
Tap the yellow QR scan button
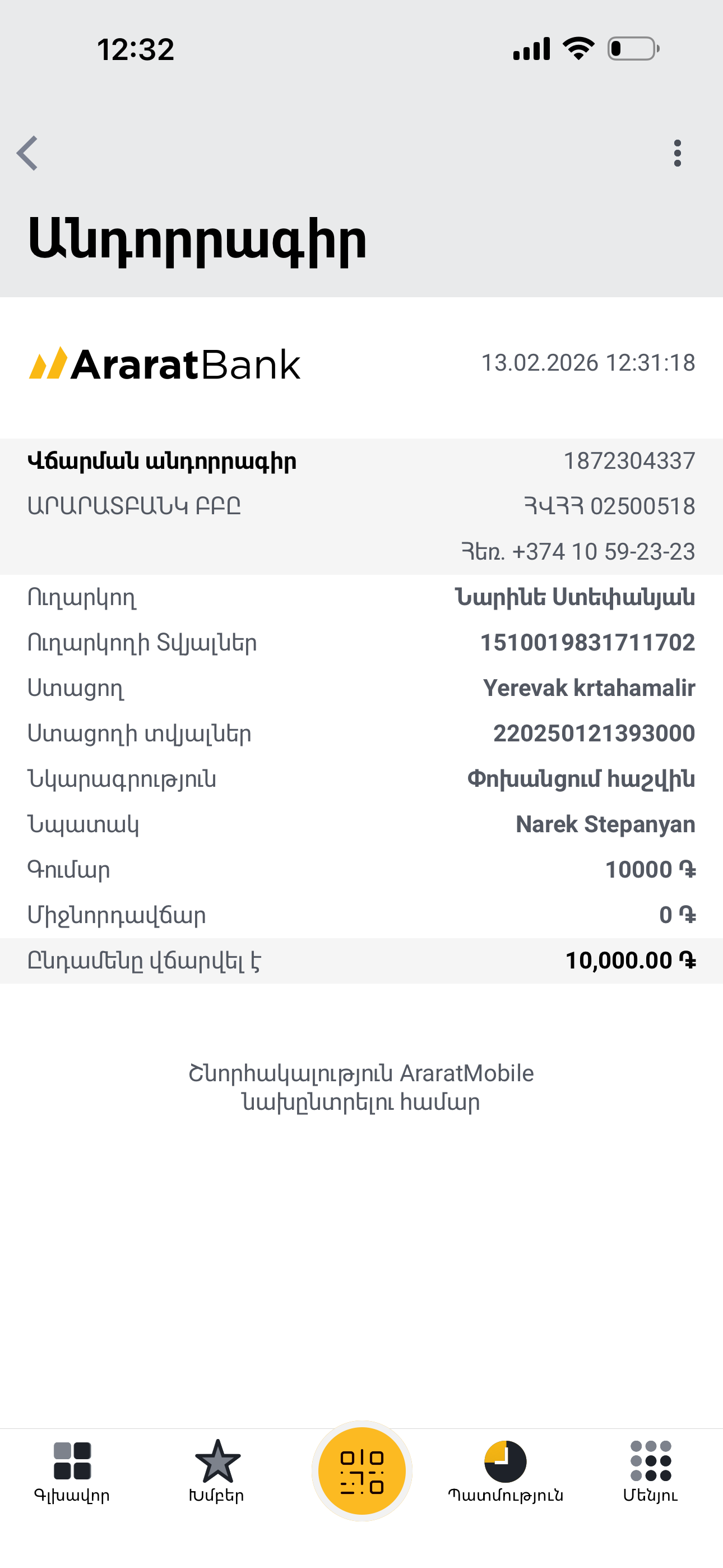[361, 1470]
